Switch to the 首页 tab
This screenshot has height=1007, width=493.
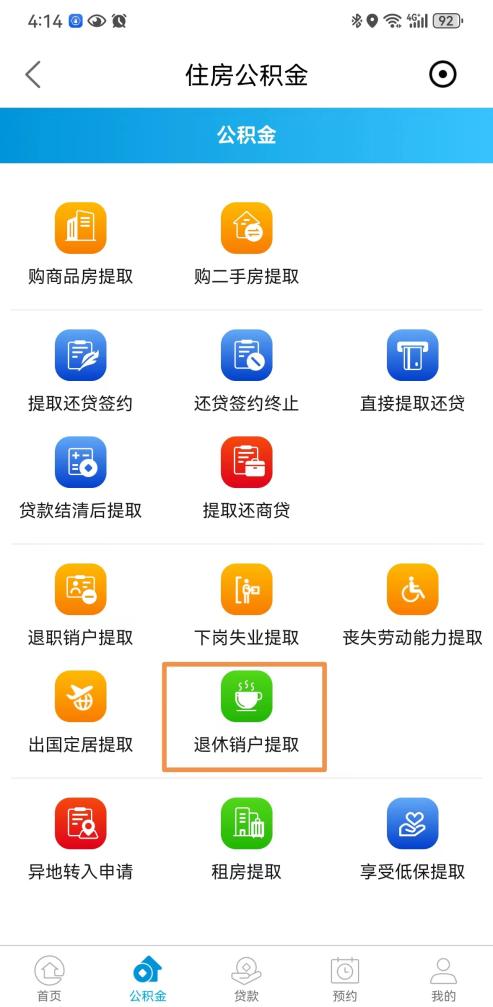pos(49,979)
